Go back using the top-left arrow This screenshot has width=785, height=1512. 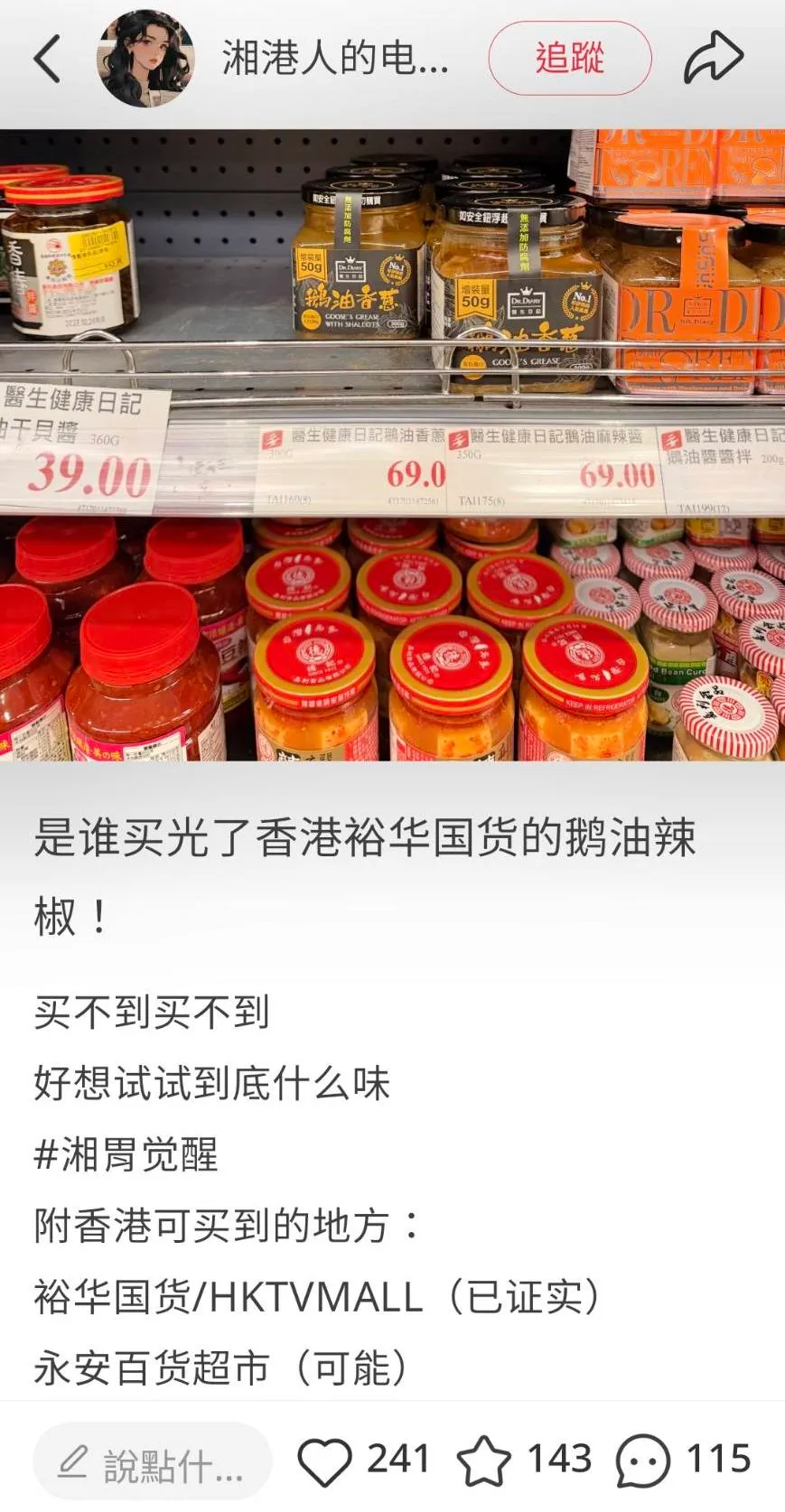click(x=47, y=60)
